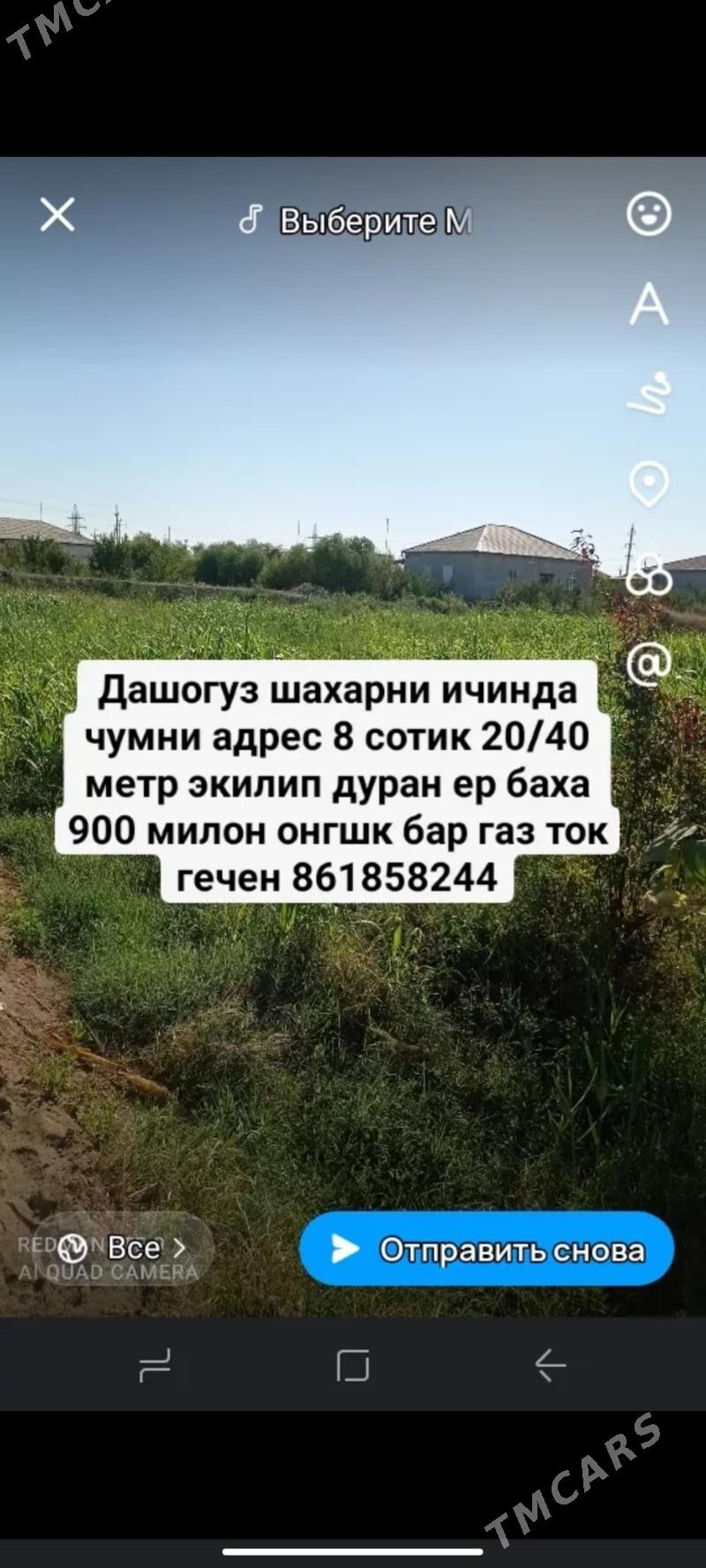Add a location tag
Image resolution: width=706 pixels, height=1568 pixels.
tap(649, 484)
